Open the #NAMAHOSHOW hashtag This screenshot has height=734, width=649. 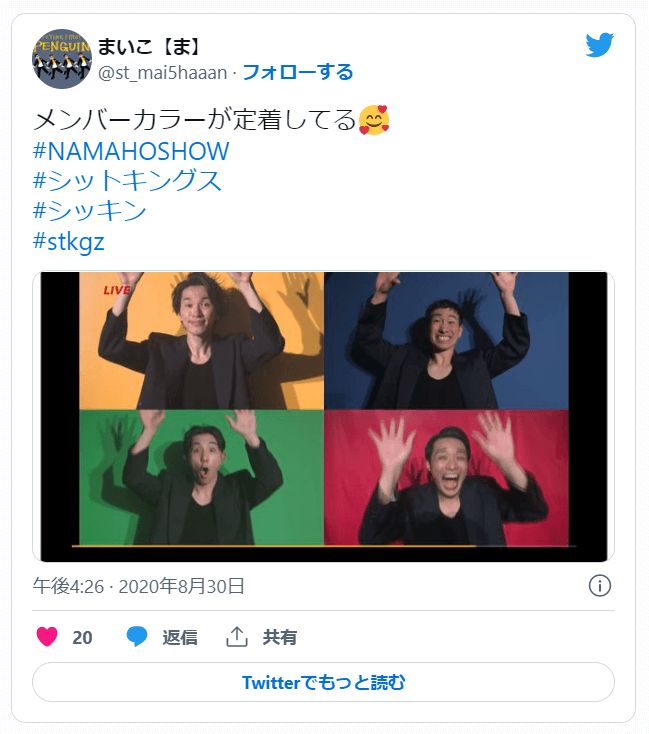pos(131,152)
